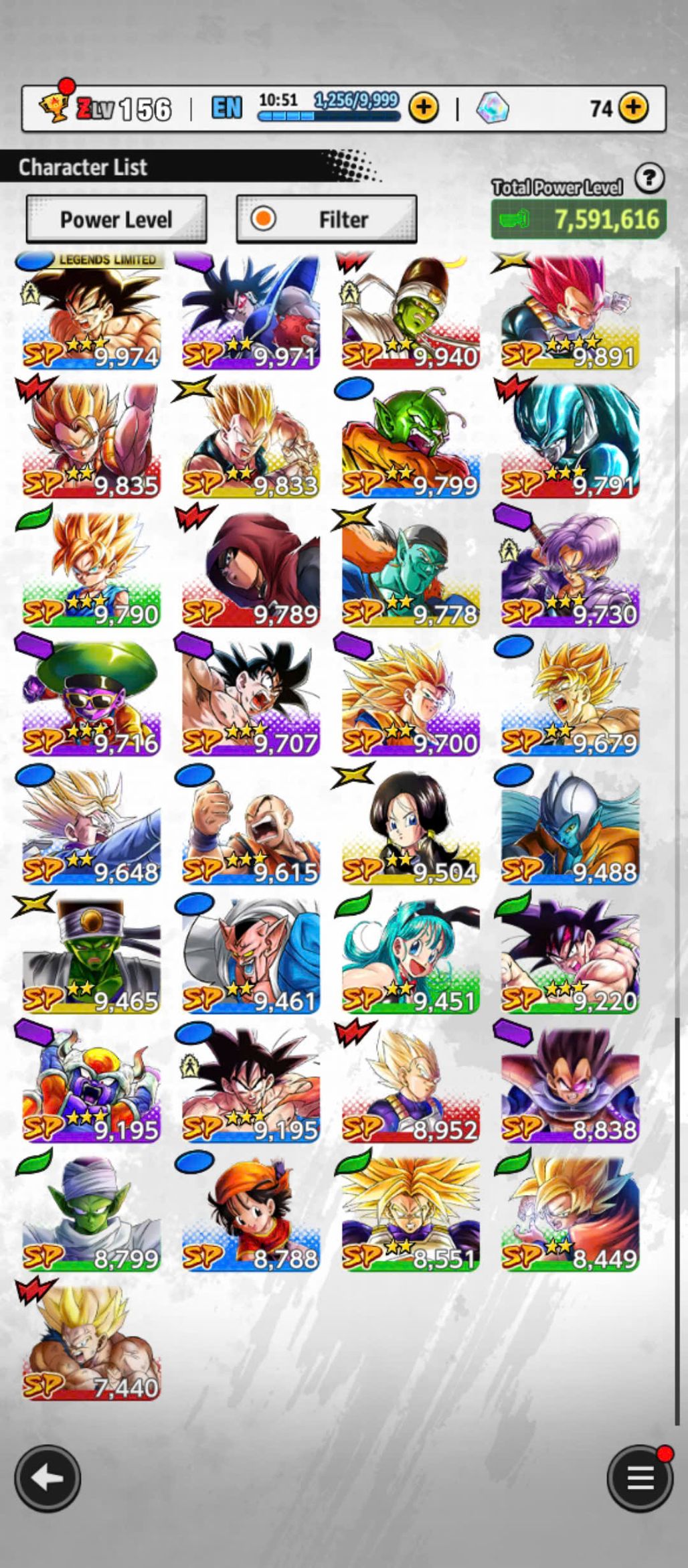This screenshot has height=1568, width=688.
Task: Add energy with the plus button
Action: (424, 107)
